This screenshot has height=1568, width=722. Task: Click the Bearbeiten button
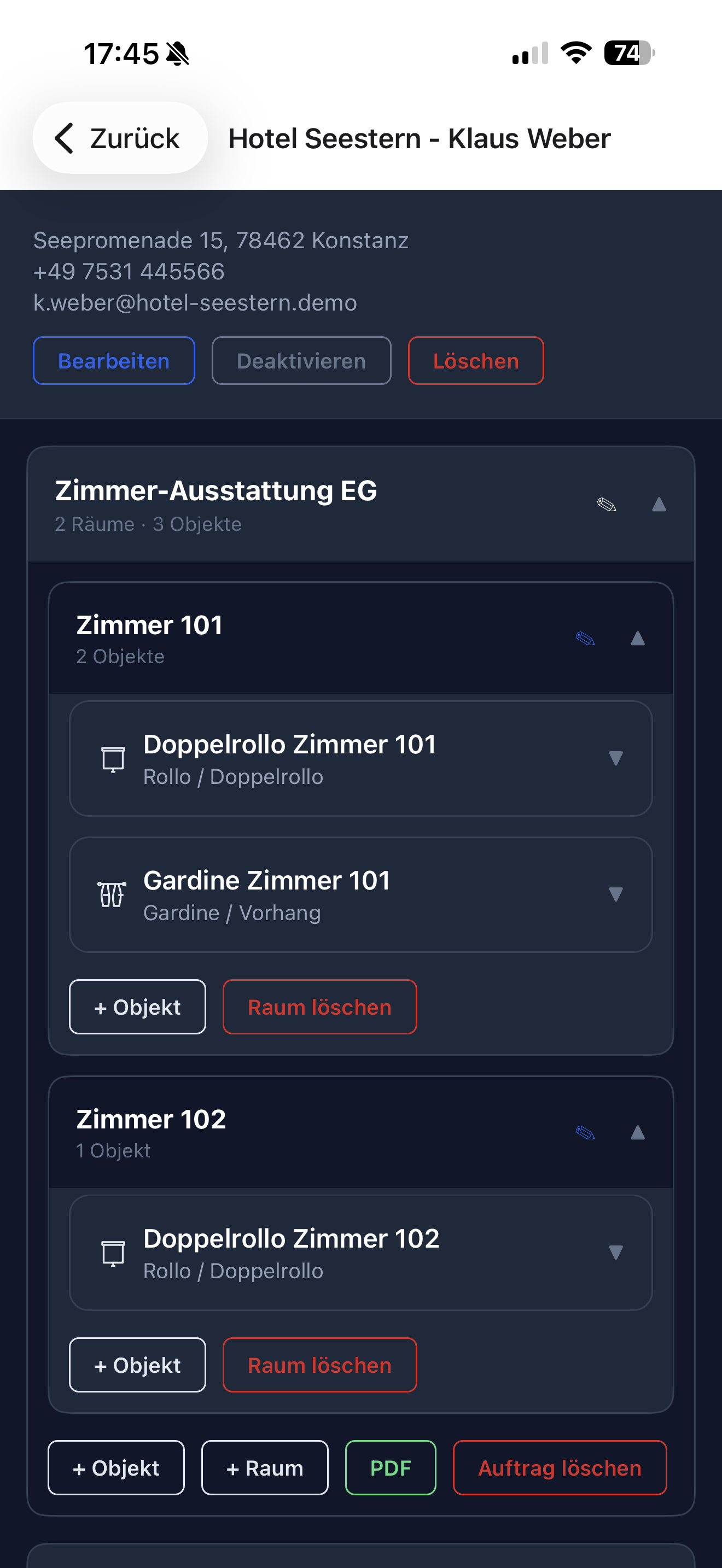pos(113,360)
